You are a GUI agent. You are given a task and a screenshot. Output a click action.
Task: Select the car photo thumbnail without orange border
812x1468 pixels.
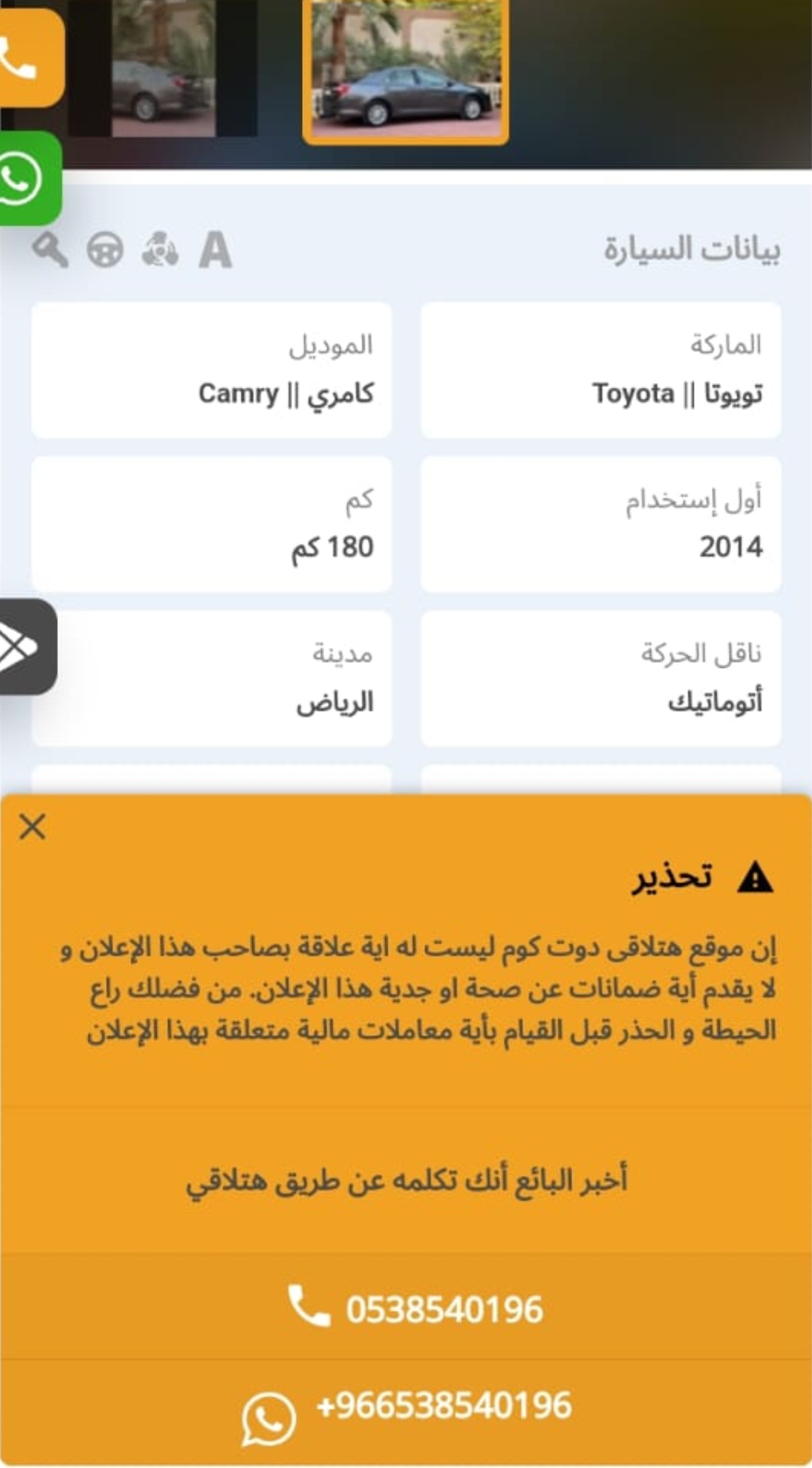(x=162, y=69)
